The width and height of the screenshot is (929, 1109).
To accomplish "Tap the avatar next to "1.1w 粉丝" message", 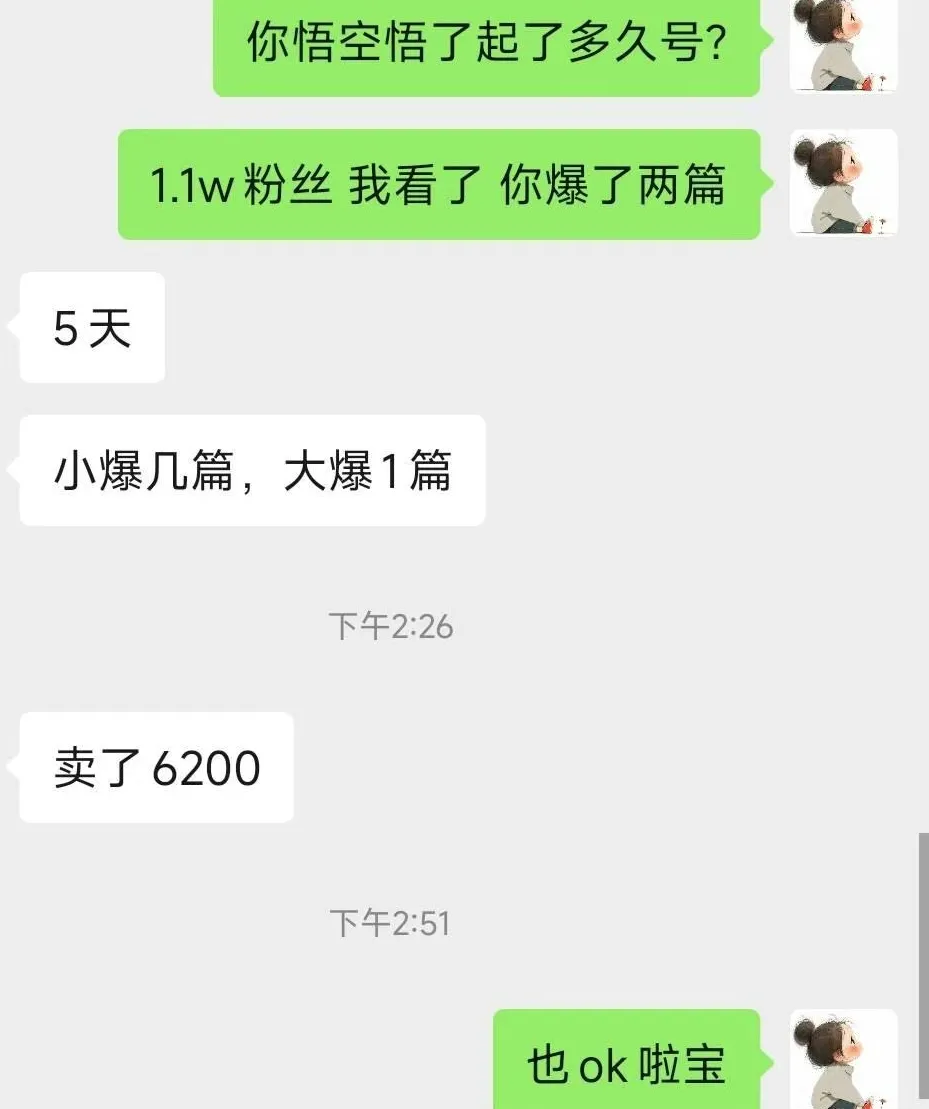I will click(843, 183).
